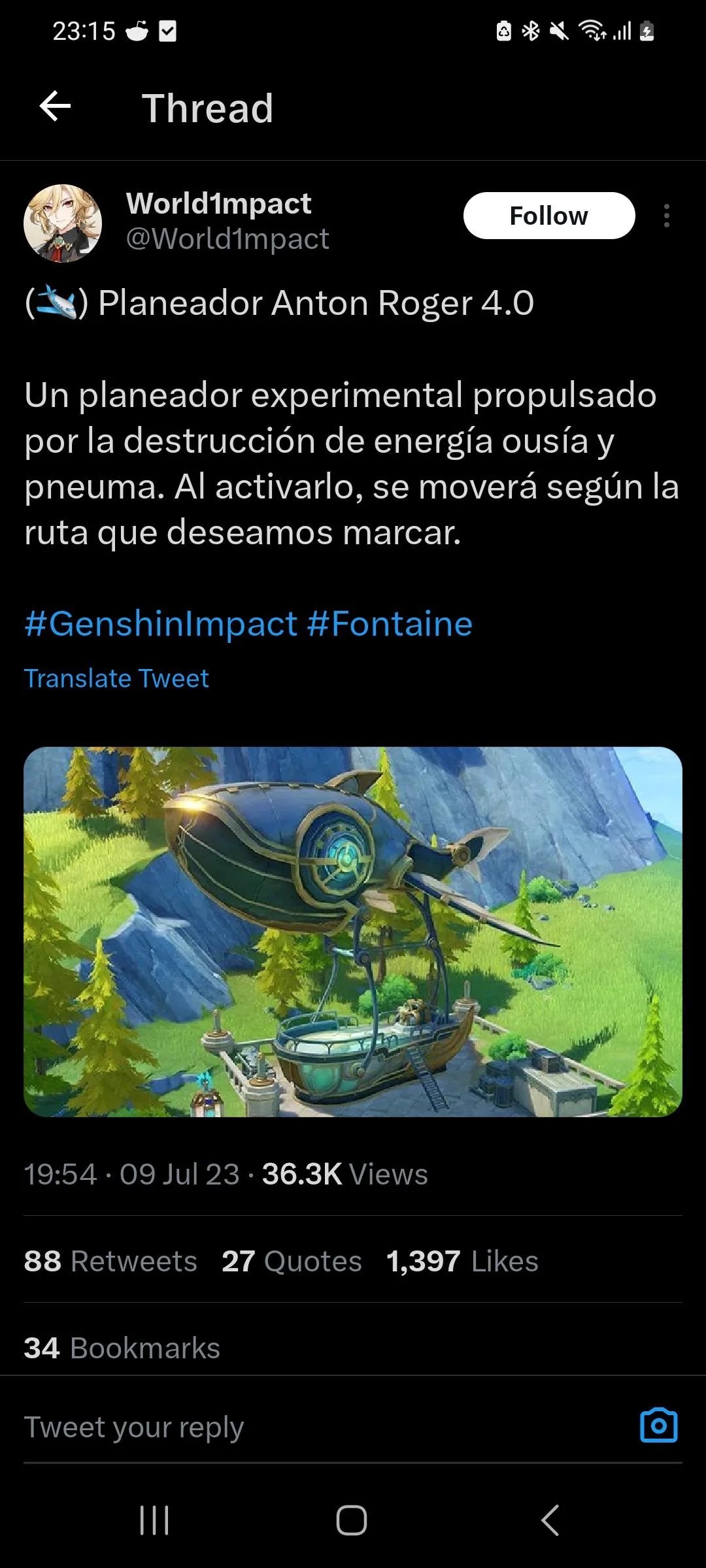
Task: Open the airship image in the tweet
Action: coord(353,931)
